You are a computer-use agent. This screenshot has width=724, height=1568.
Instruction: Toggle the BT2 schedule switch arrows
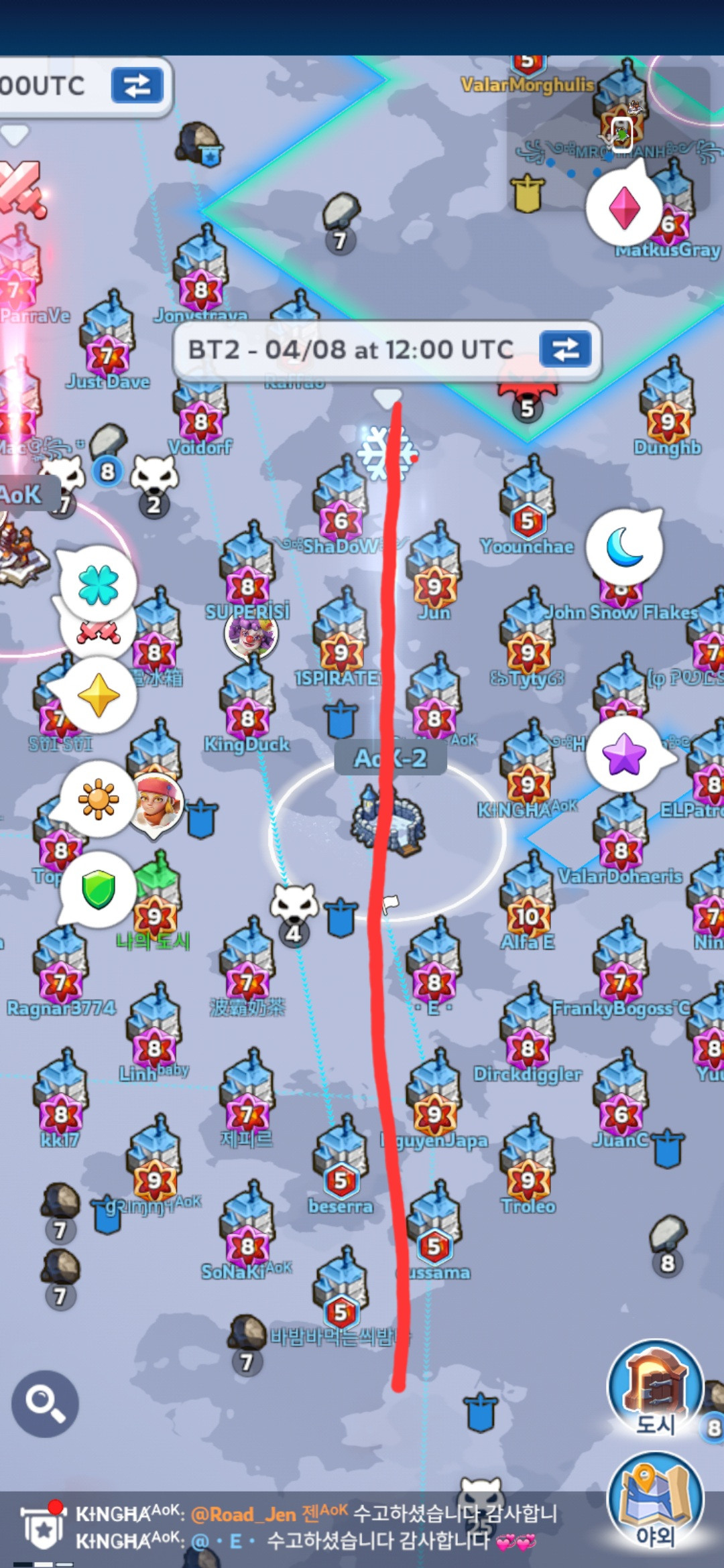[565, 349]
